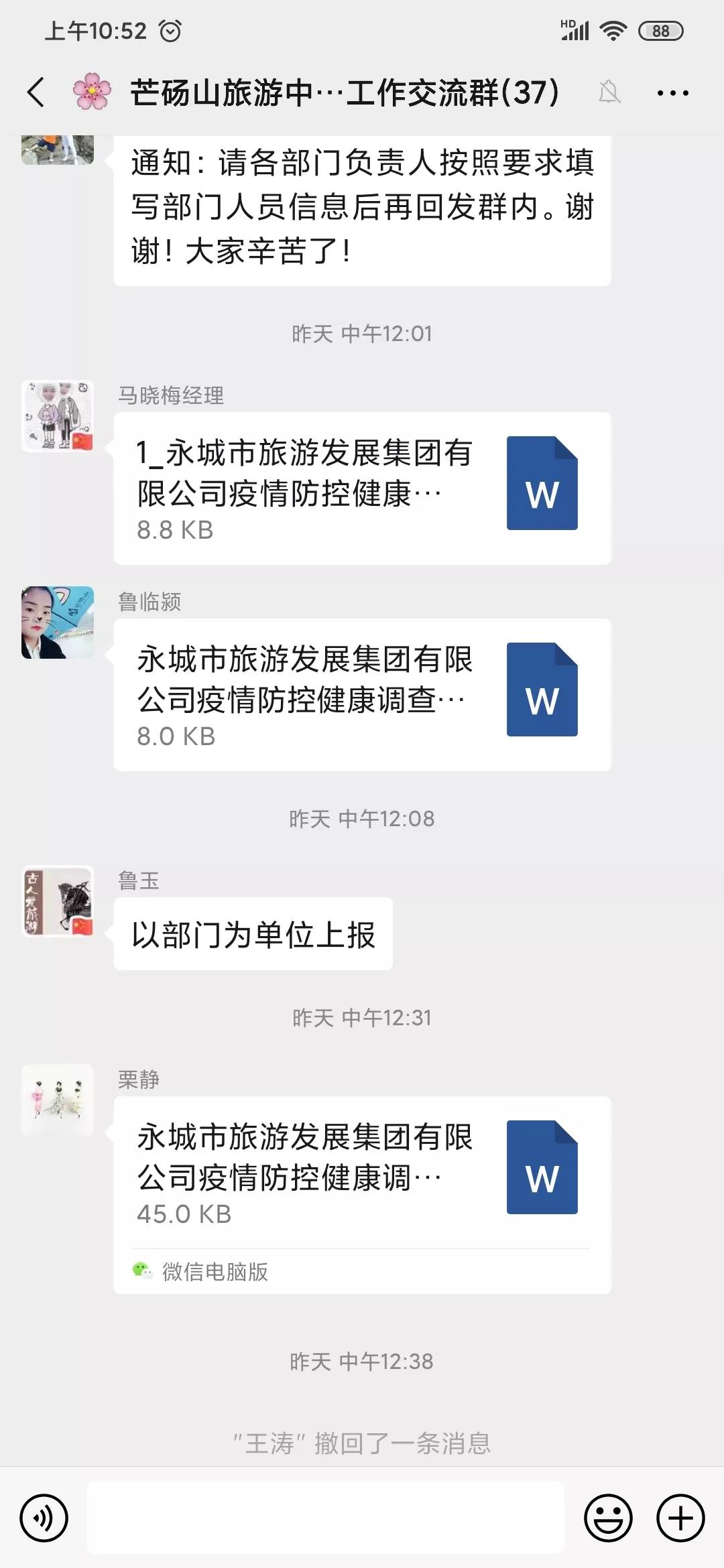This screenshot has width=724, height=1568.
Task: Open 栗静's 45.0 KB Word document
Action: [362, 1174]
